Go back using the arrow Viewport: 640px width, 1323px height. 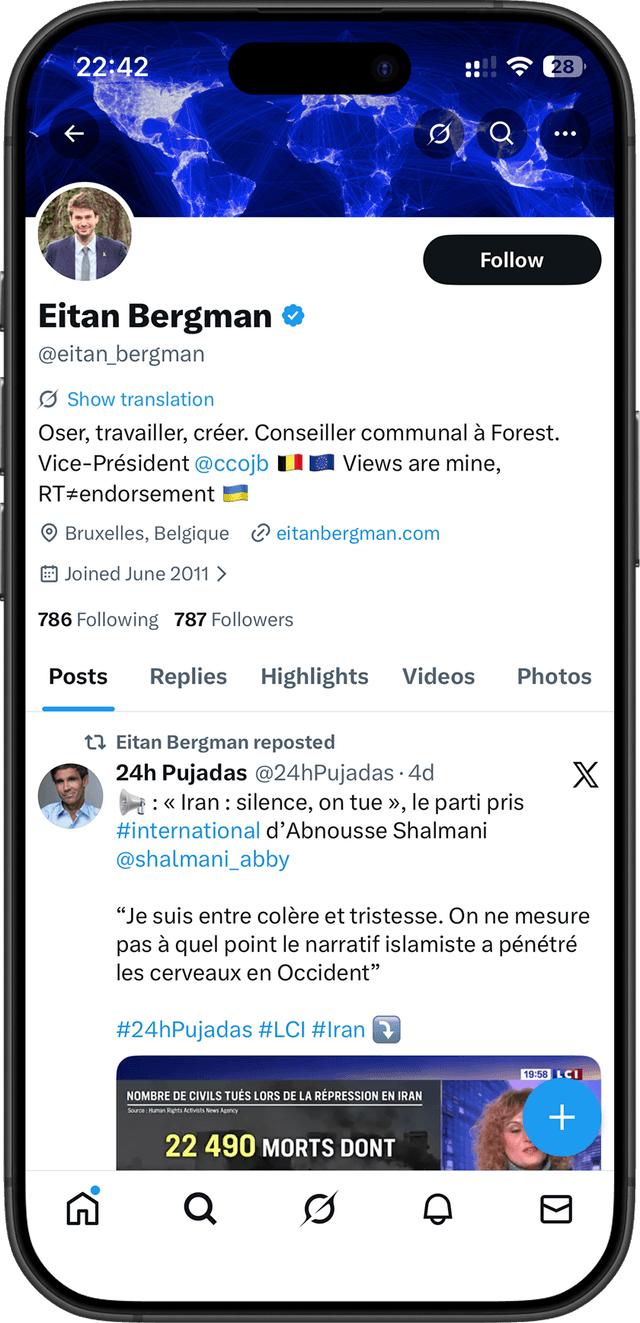point(74,134)
